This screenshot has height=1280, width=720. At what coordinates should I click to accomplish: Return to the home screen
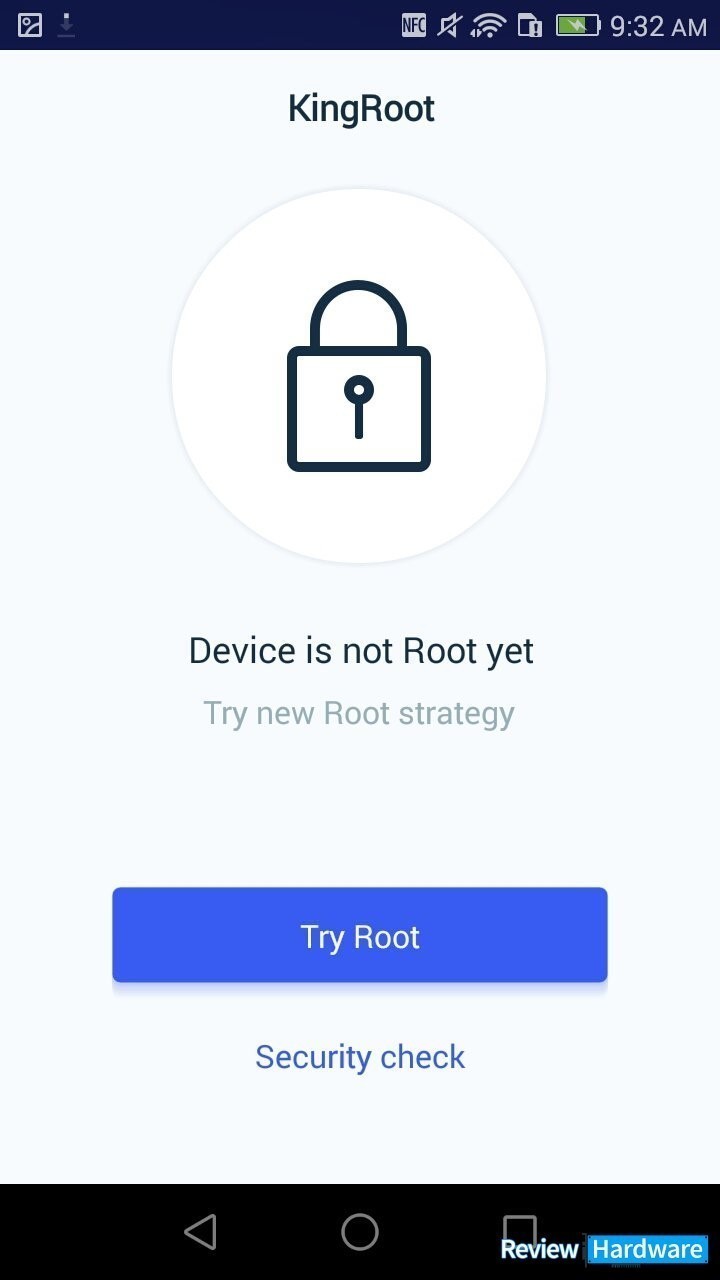360,1232
